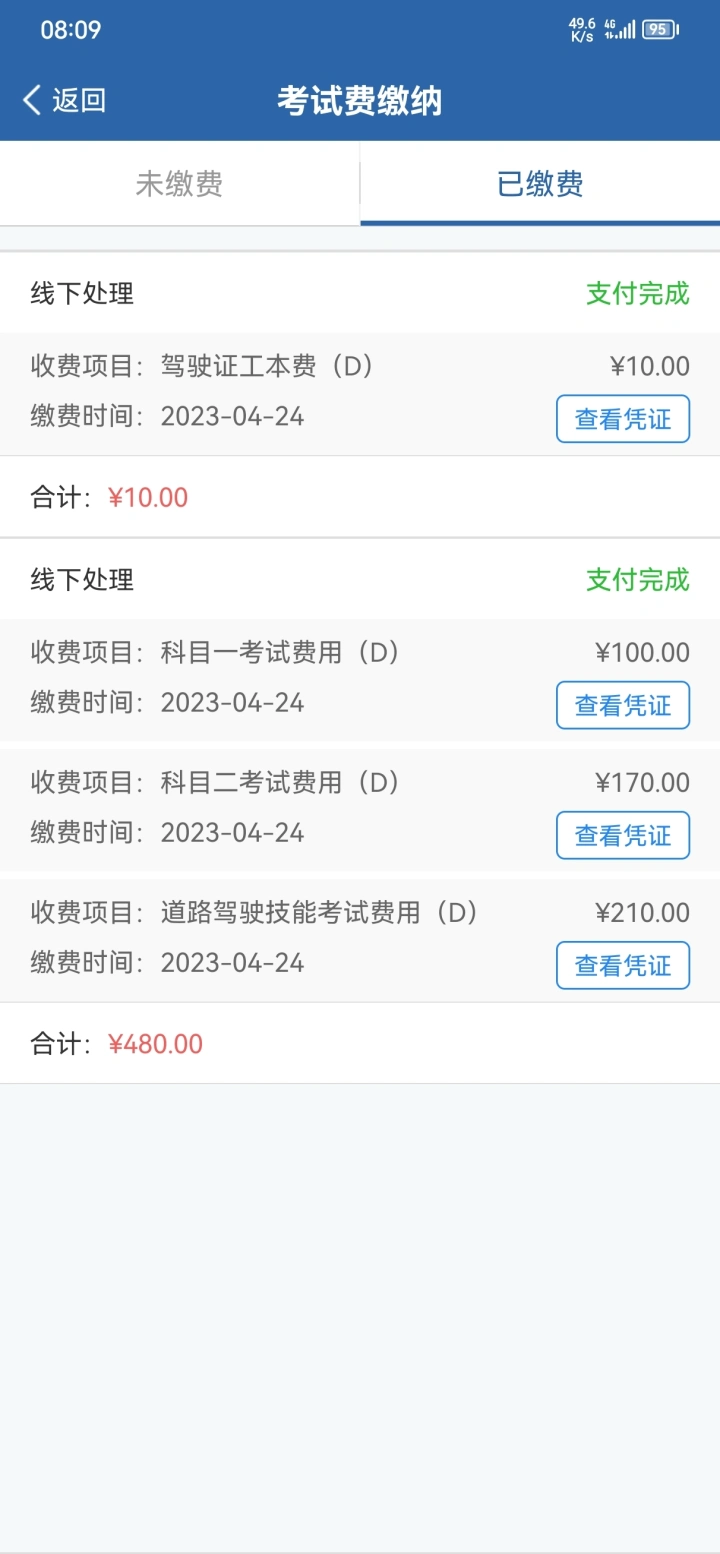Go back using 返回 arrow
720x1554 pixels.
[x=63, y=100]
